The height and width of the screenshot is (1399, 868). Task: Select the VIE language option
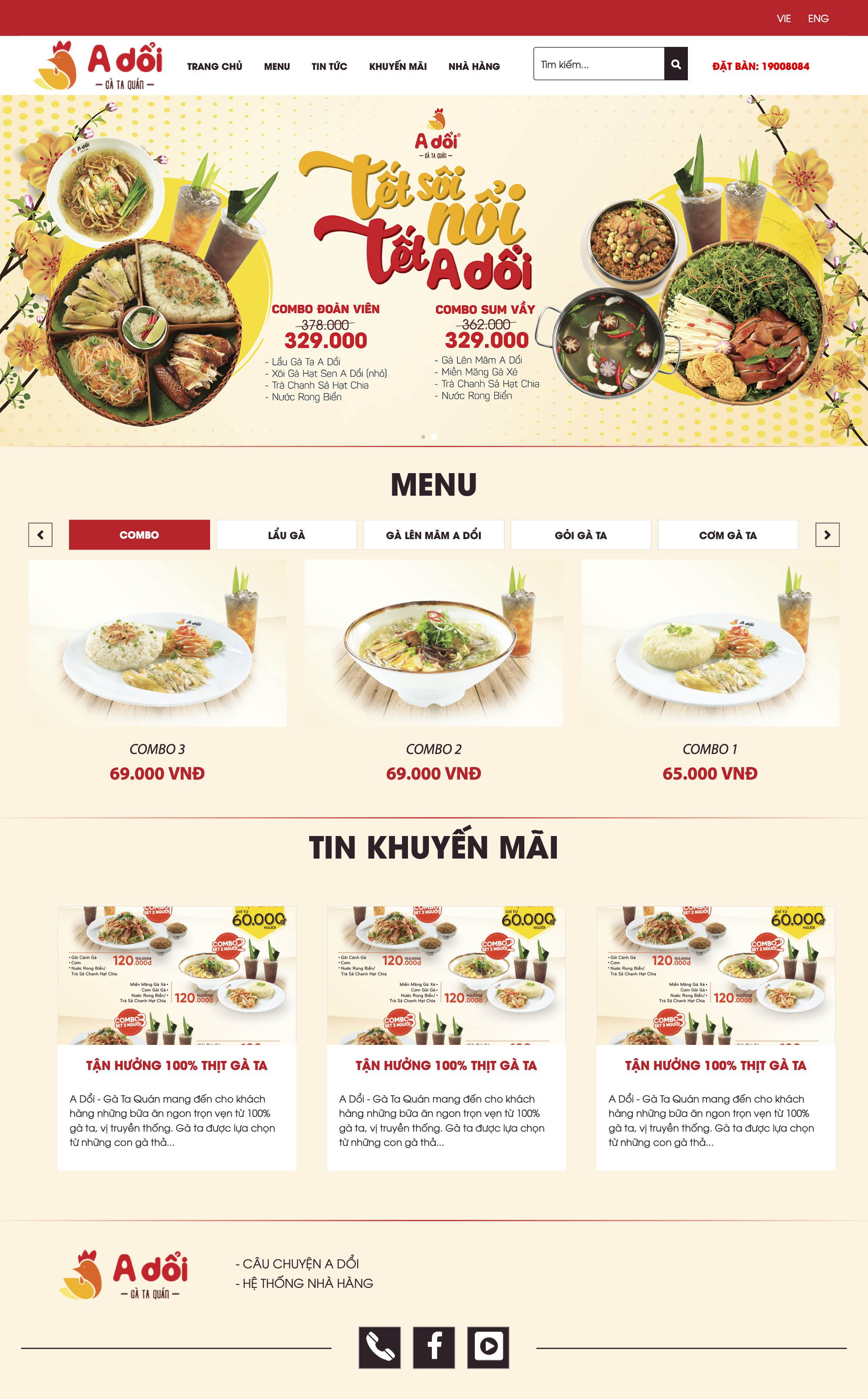click(784, 18)
